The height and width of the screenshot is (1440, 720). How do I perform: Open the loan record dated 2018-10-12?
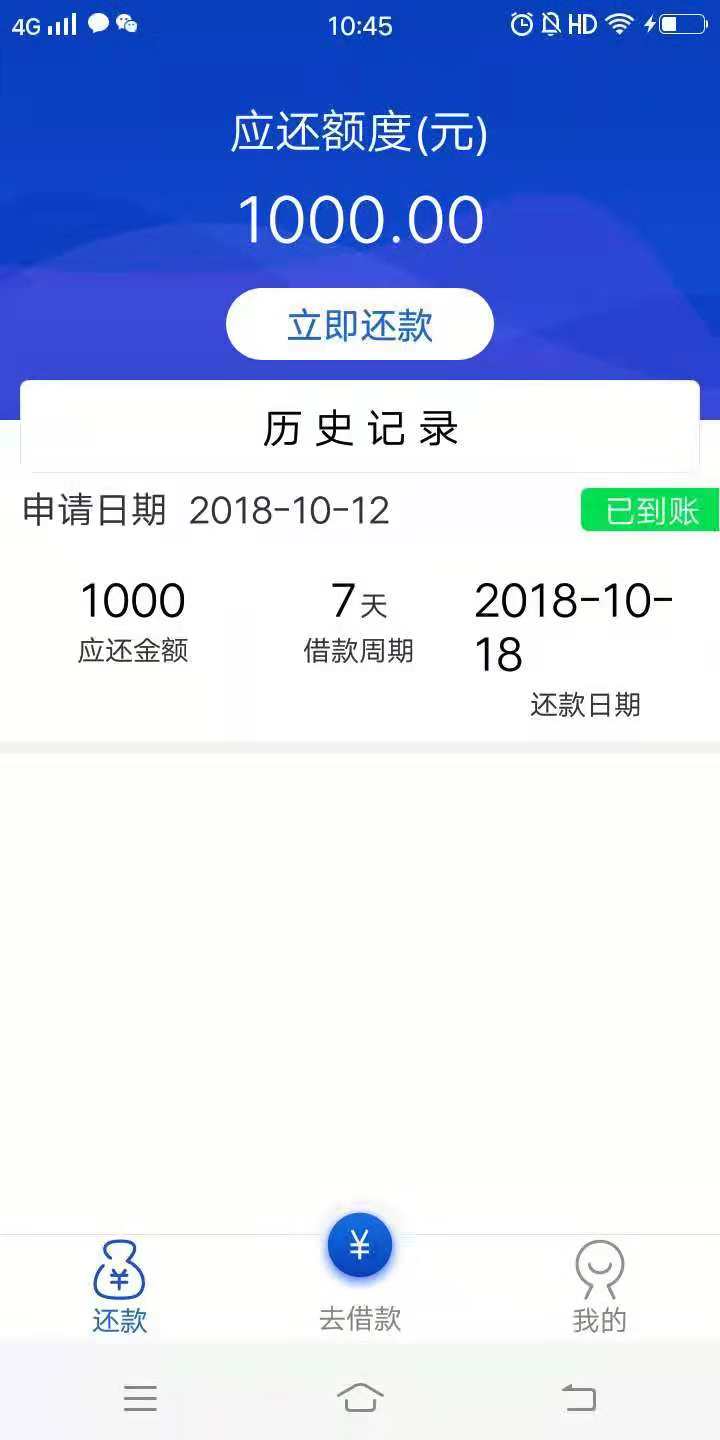pos(360,608)
